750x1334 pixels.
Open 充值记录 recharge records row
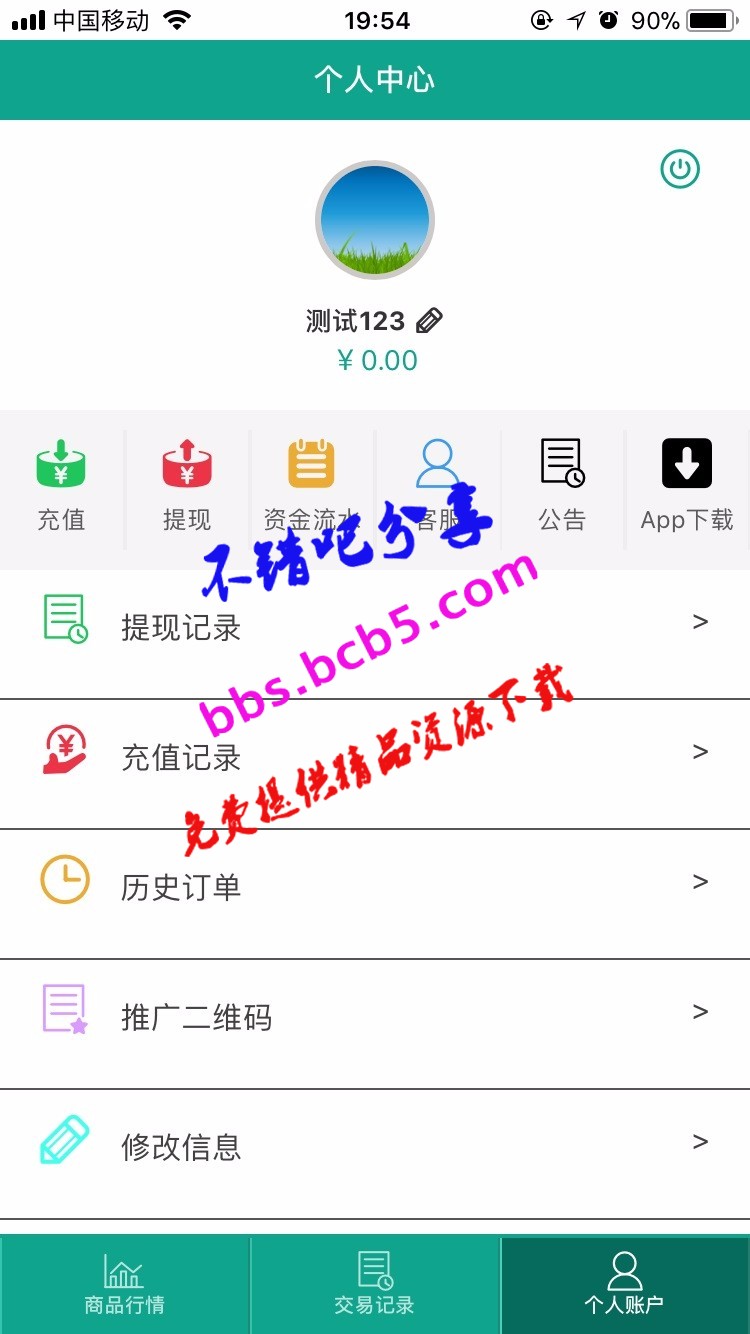click(375, 757)
